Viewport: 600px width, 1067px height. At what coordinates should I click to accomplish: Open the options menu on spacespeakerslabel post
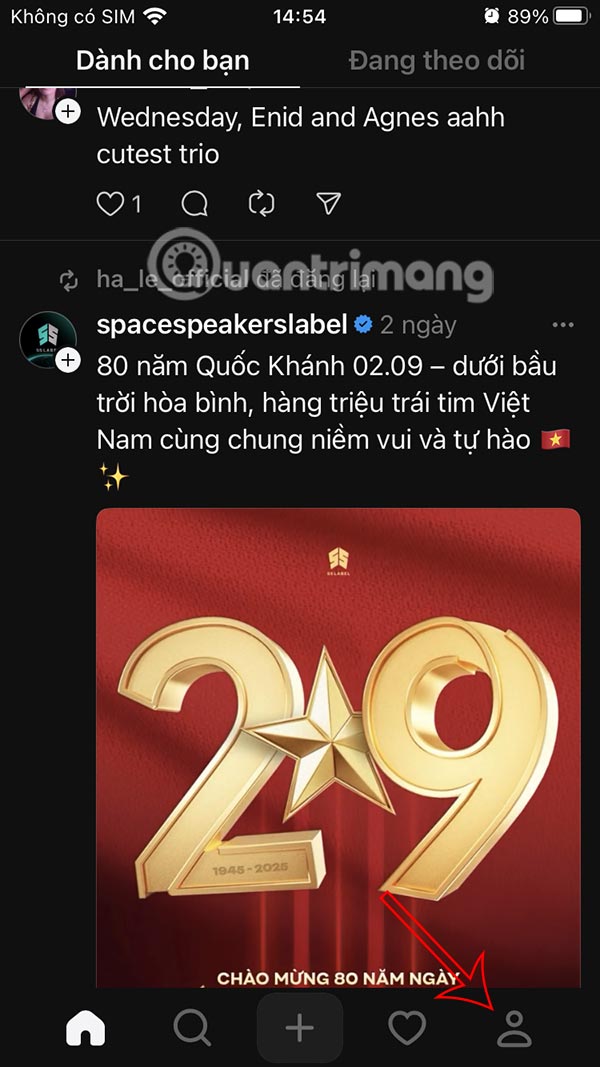pos(563,325)
